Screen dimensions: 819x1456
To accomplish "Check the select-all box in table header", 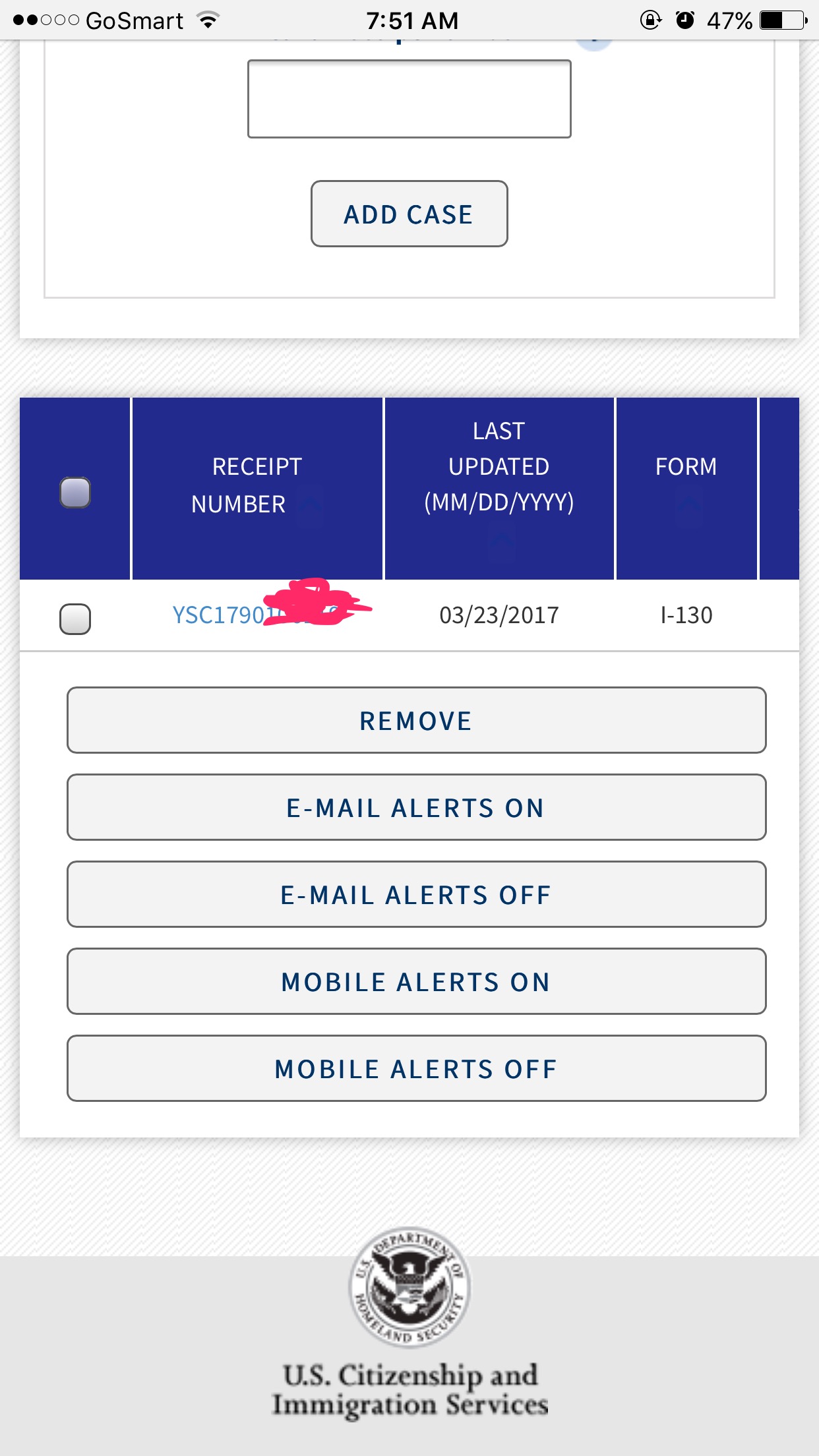I will point(75,493).
